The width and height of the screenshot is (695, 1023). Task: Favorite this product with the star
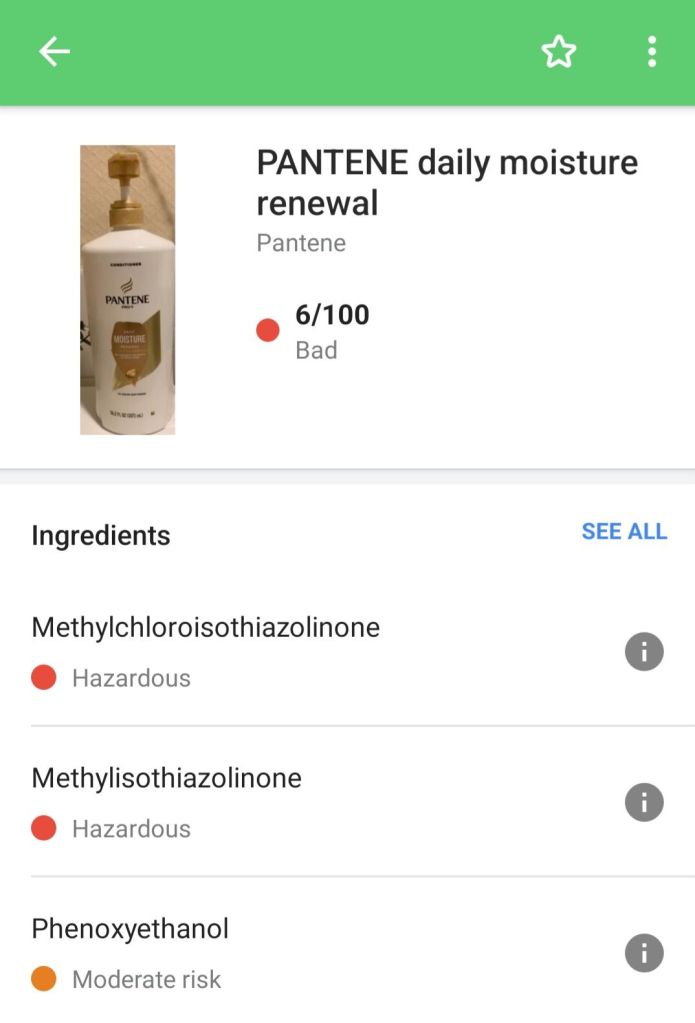tap(559, 52)
